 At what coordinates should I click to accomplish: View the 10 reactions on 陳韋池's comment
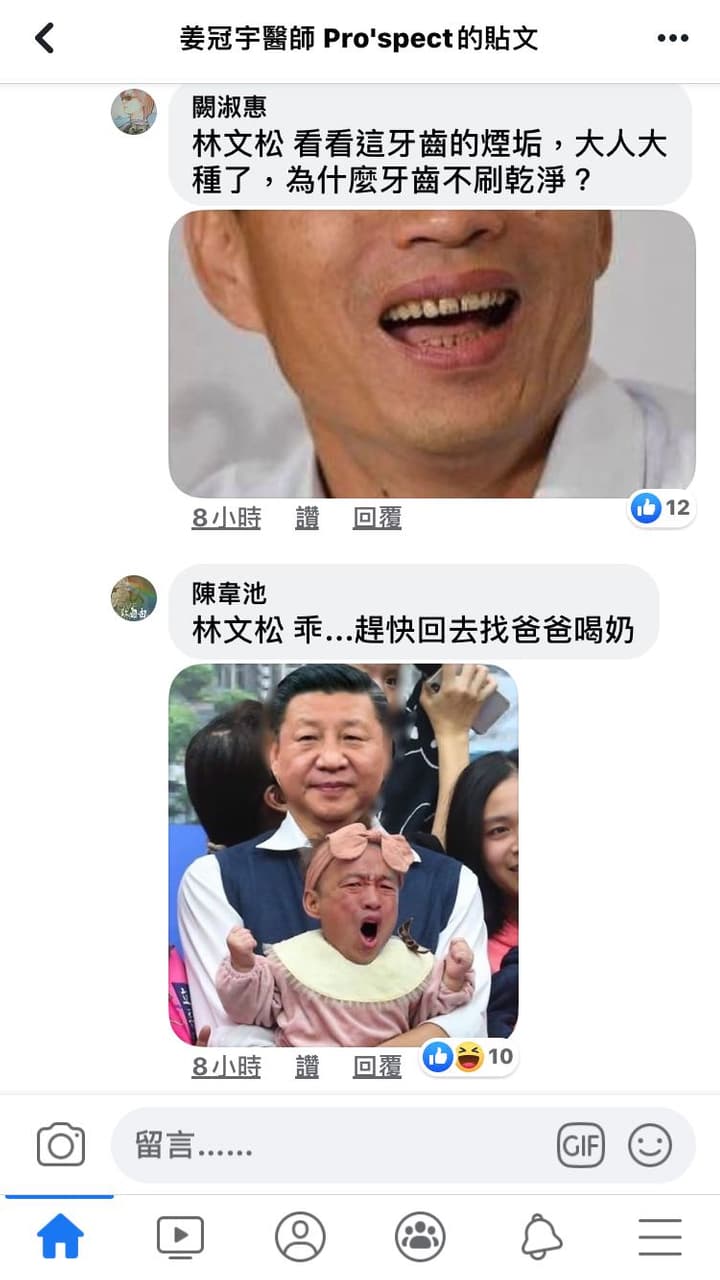tap(469, 1057)
